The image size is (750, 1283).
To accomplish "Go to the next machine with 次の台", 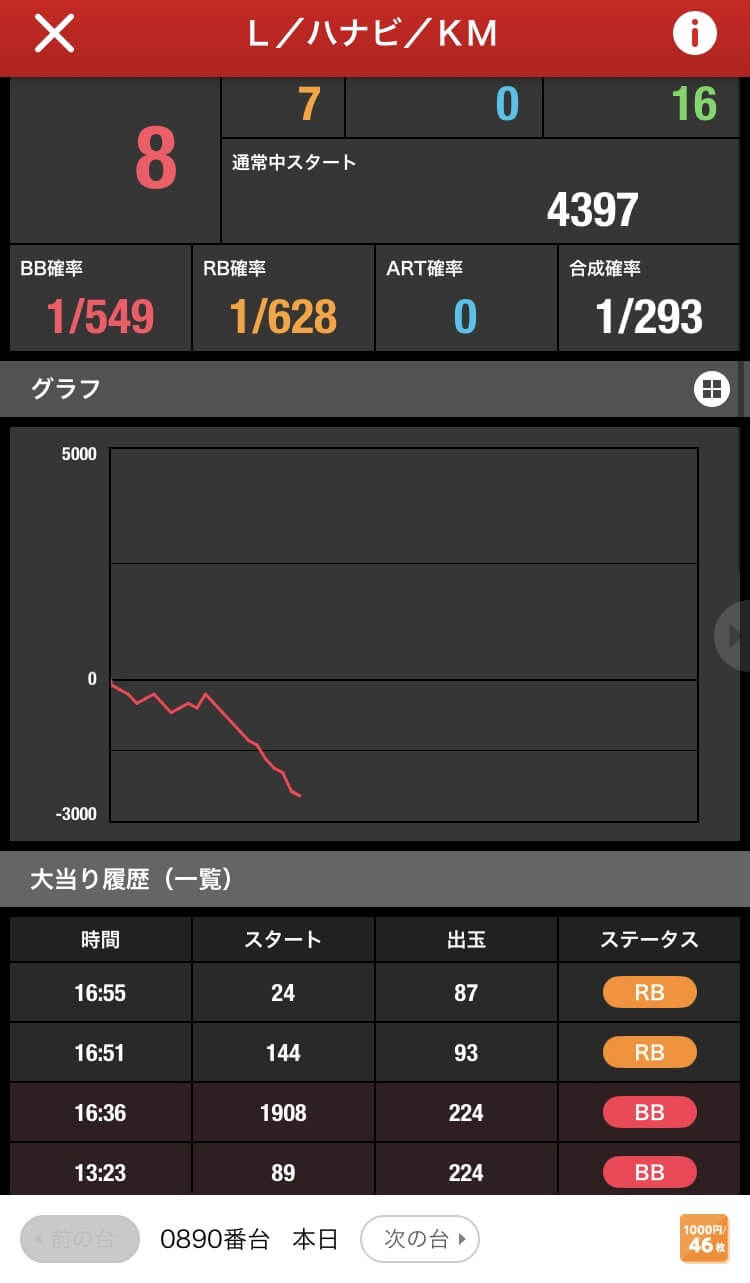I will pyautogui.click(x=419, y=1240).
